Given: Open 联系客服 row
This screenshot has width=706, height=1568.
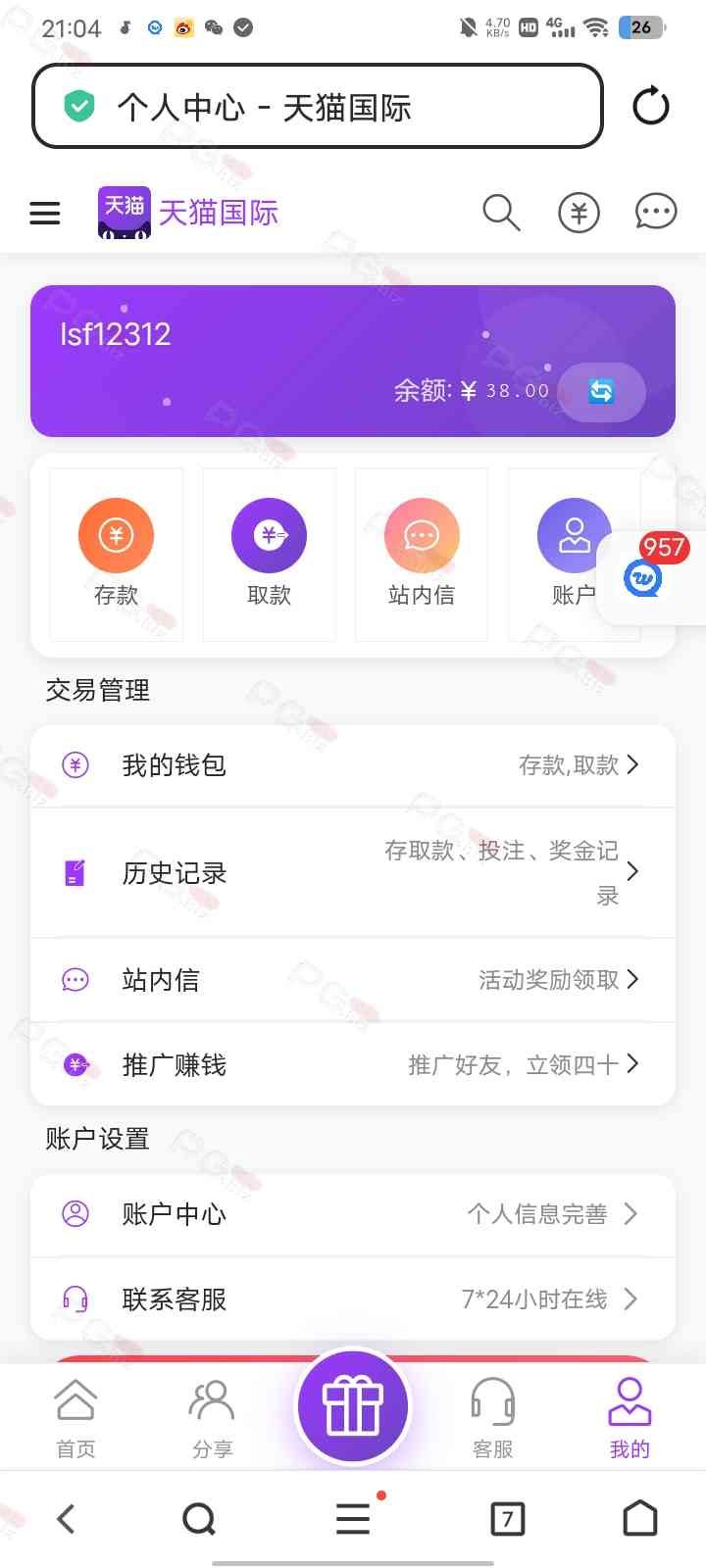Looking at the screenshot, I should (353, 1299).
